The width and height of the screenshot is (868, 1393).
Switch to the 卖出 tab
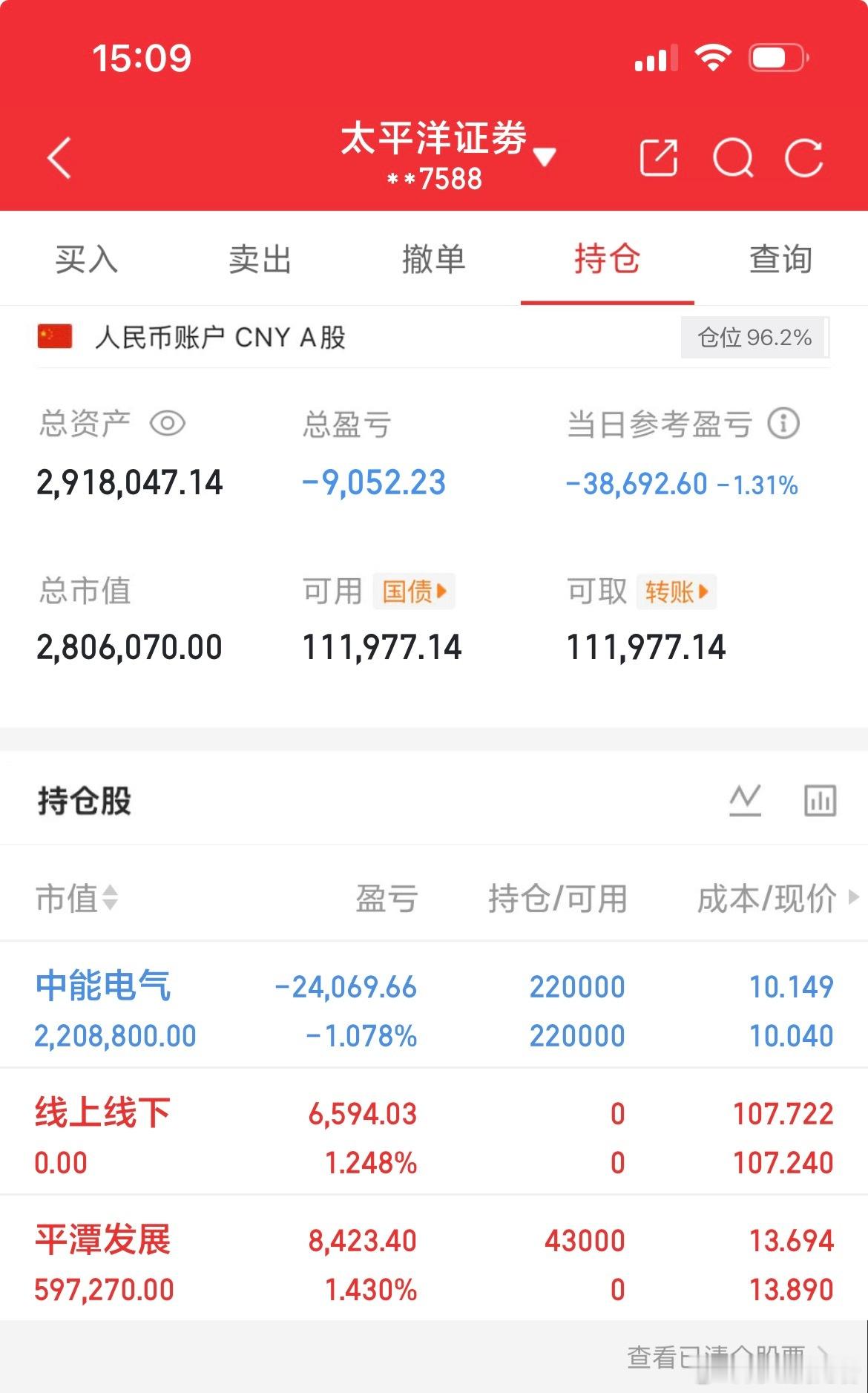(260, 260)
